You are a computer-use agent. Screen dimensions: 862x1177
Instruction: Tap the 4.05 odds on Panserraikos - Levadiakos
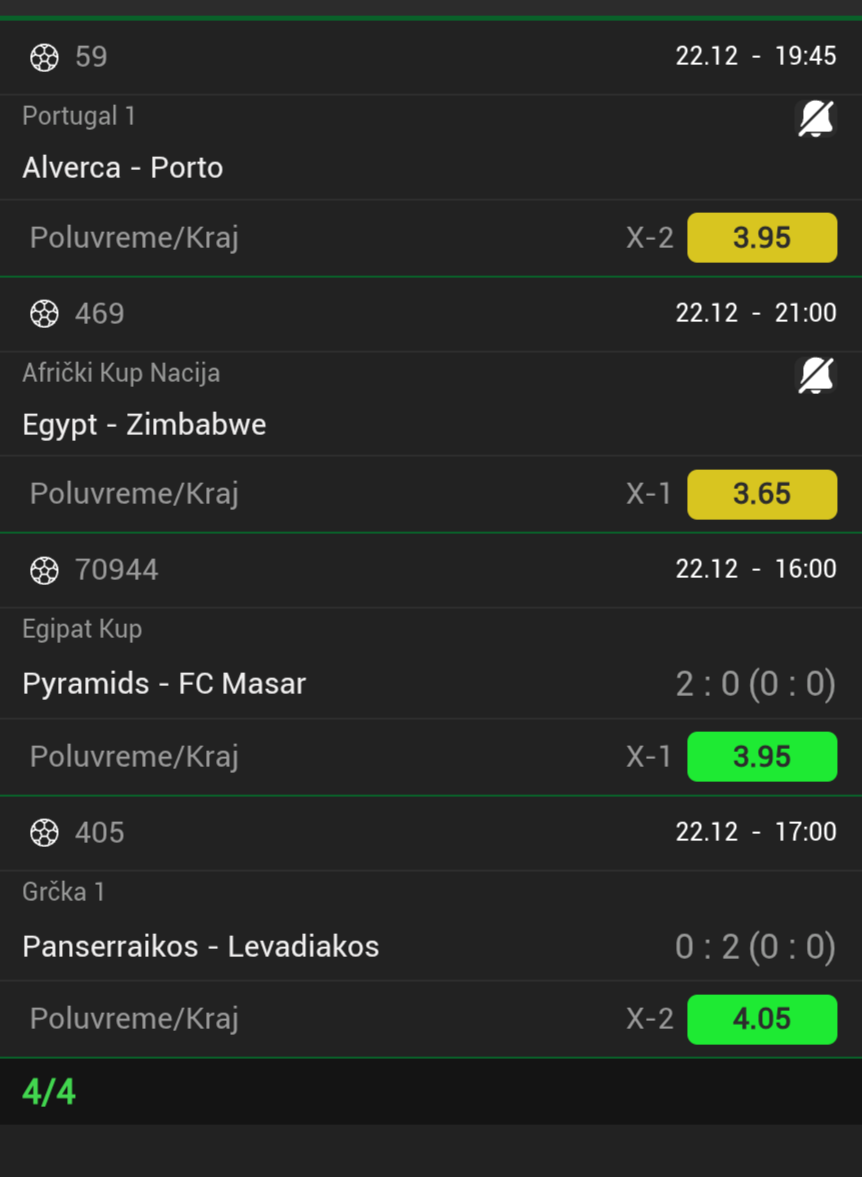pos(762,1019)
